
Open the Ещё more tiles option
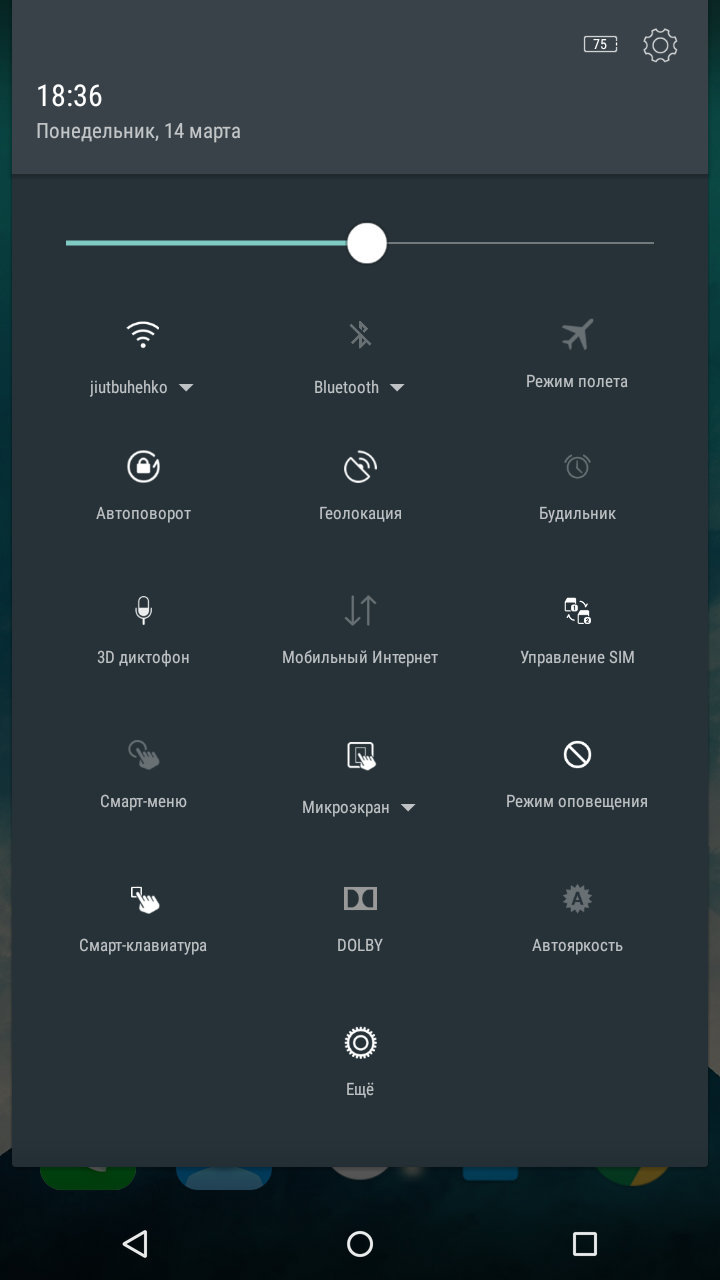pos(360,1044)
